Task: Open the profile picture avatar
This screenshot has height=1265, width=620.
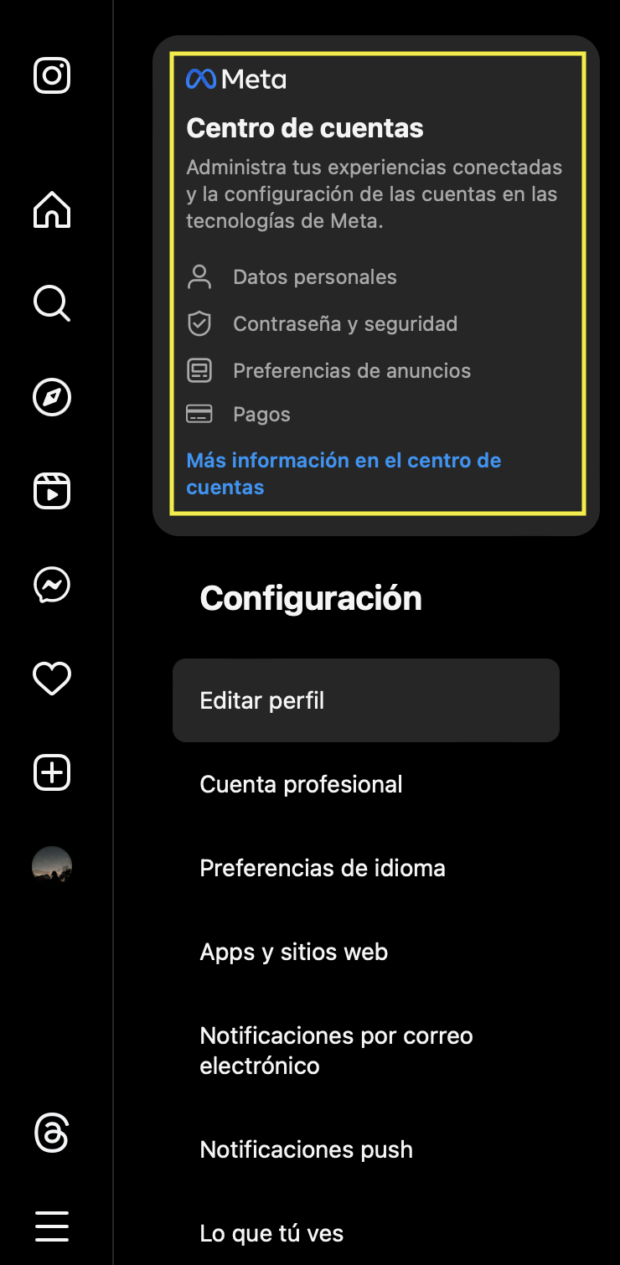Action: coord(52,866)
